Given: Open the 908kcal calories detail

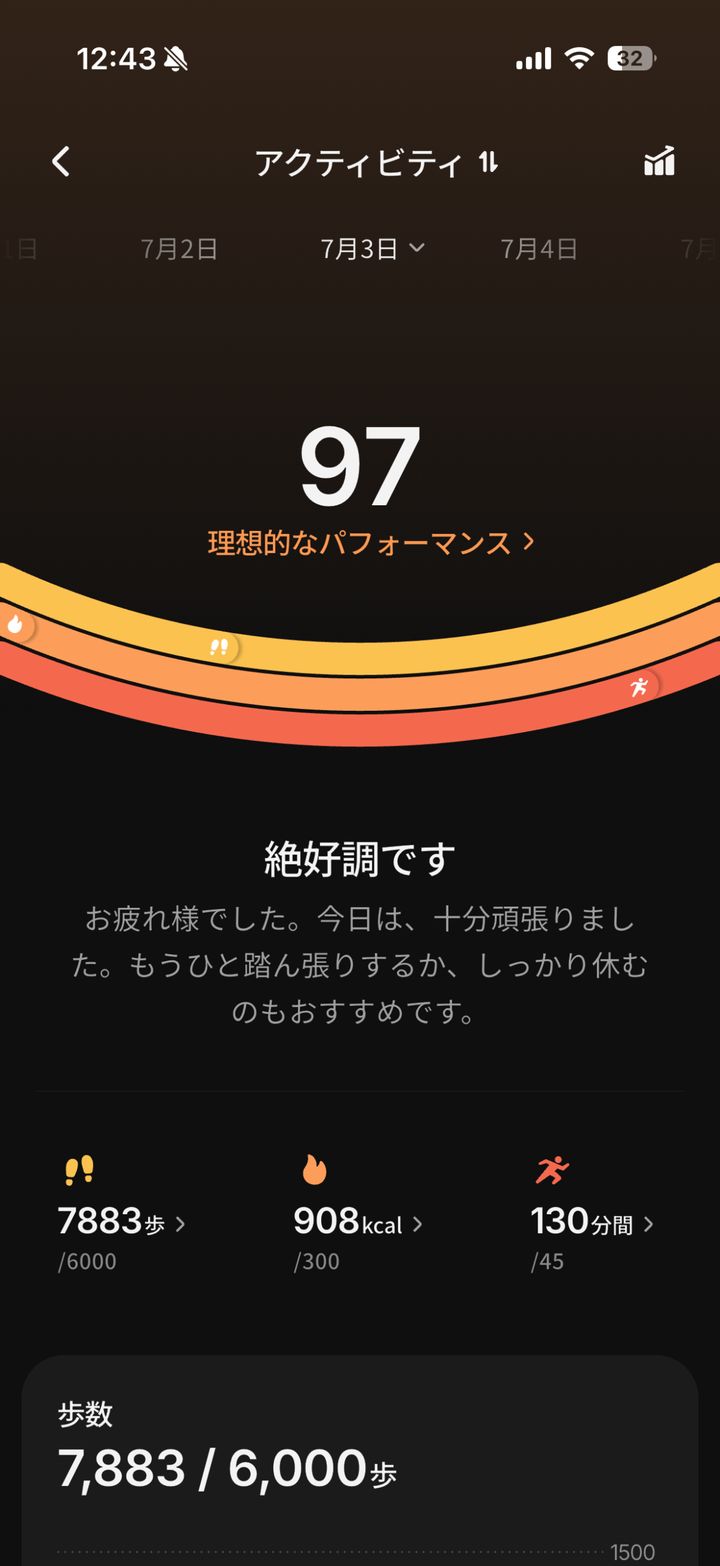Looking at the screenshot, I should (x=358, y=1222).
